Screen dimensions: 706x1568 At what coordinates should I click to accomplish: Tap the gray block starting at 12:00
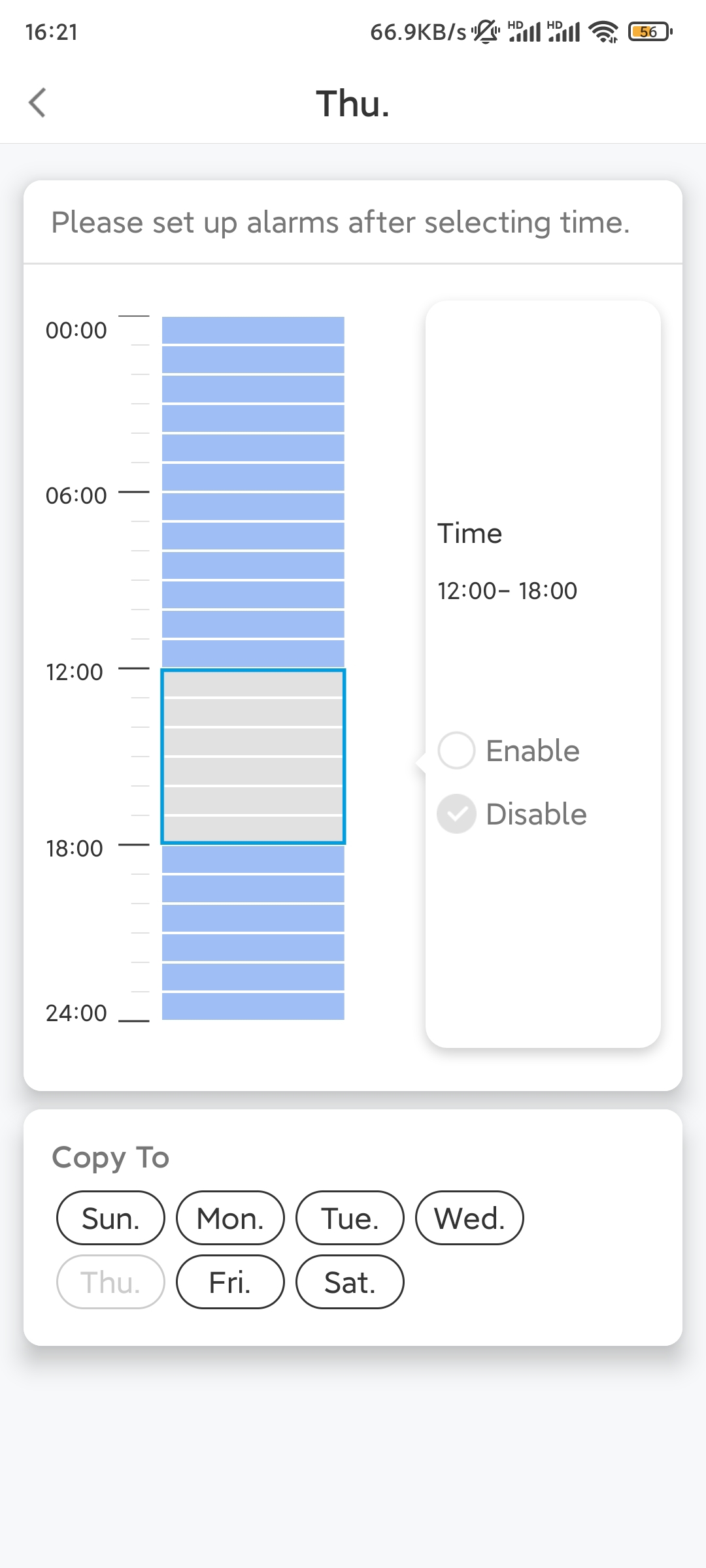(x=253, y=685)
